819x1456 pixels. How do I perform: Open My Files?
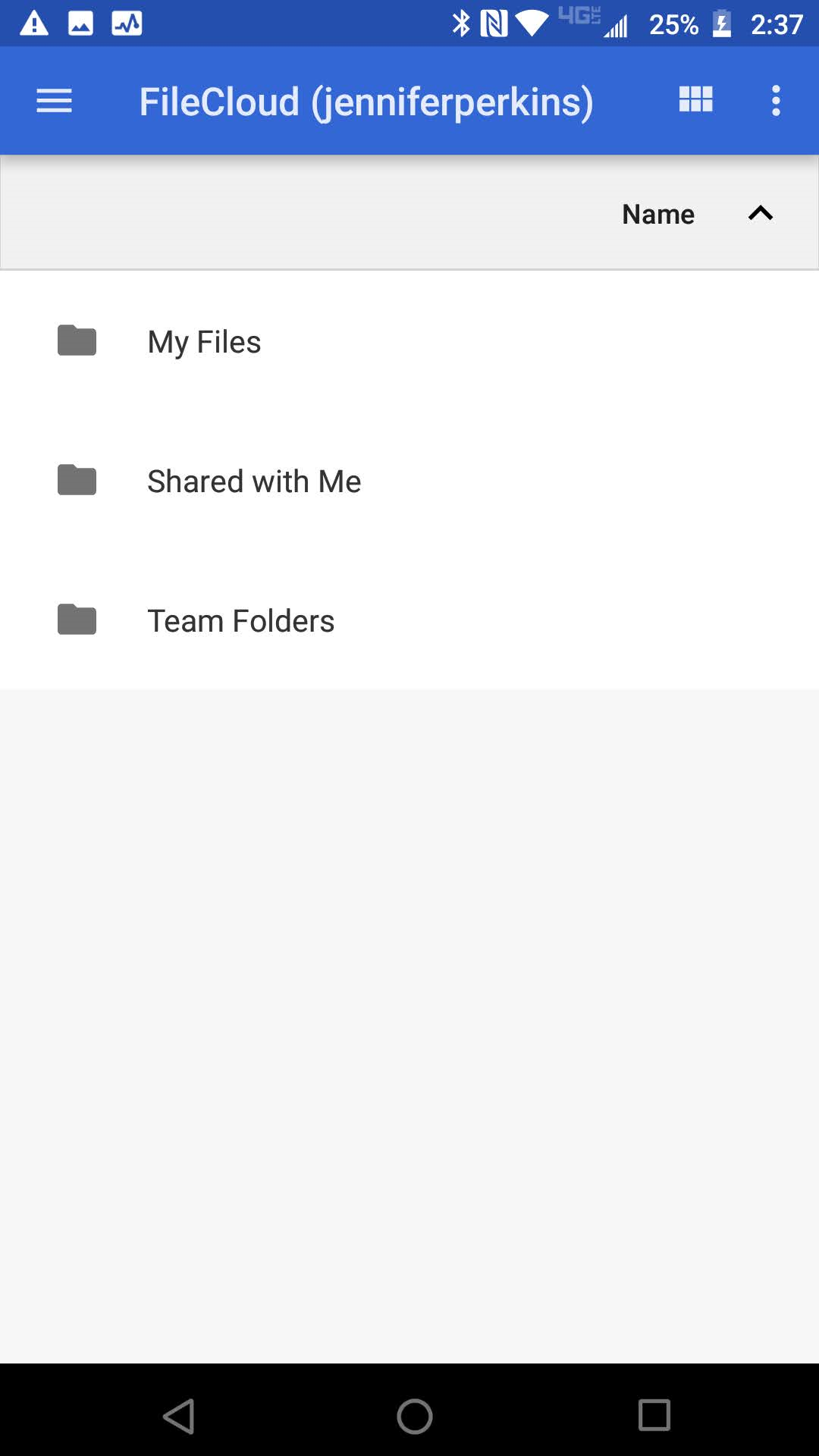click(x=203, y=340)
